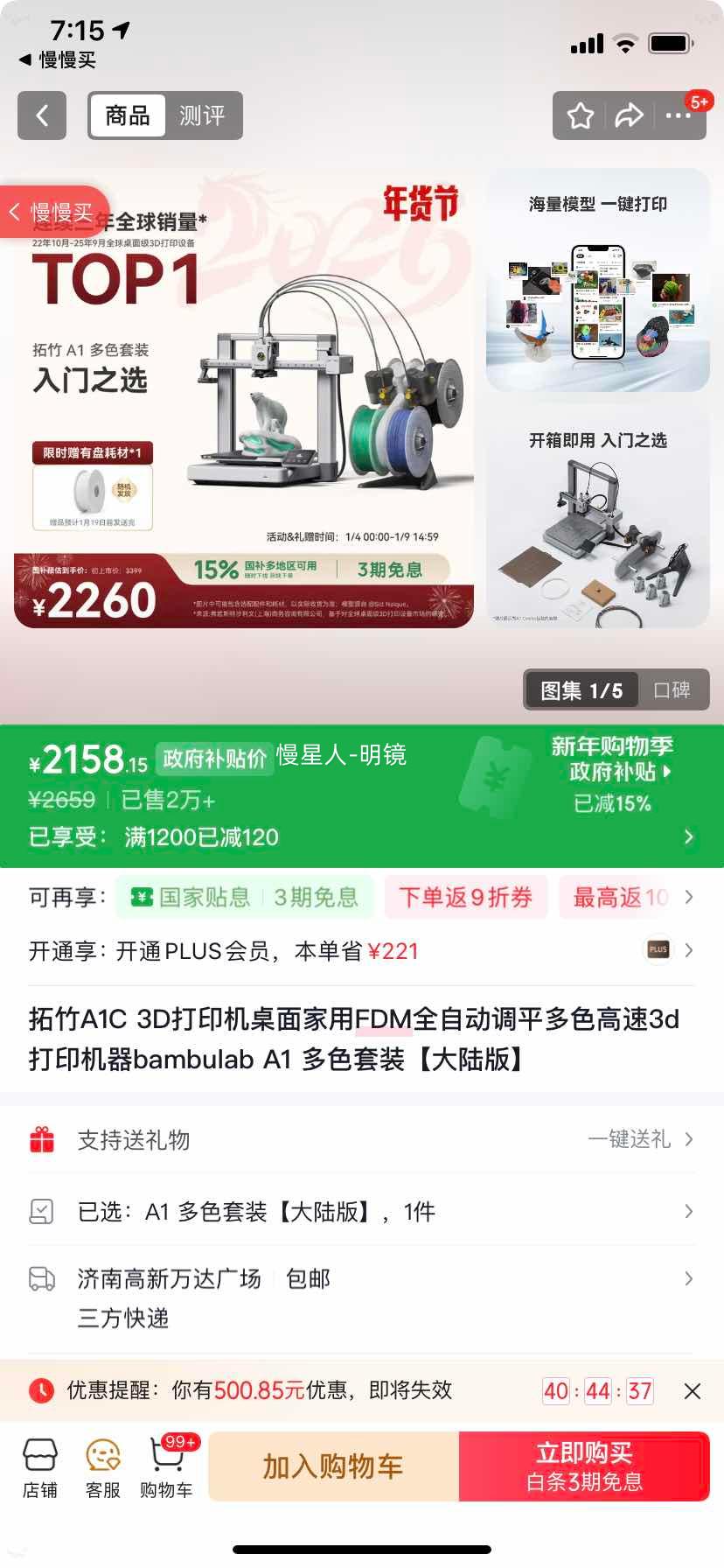Open the 可再享 promotions chevron
Screen dimensions: 724x1568
690,897
